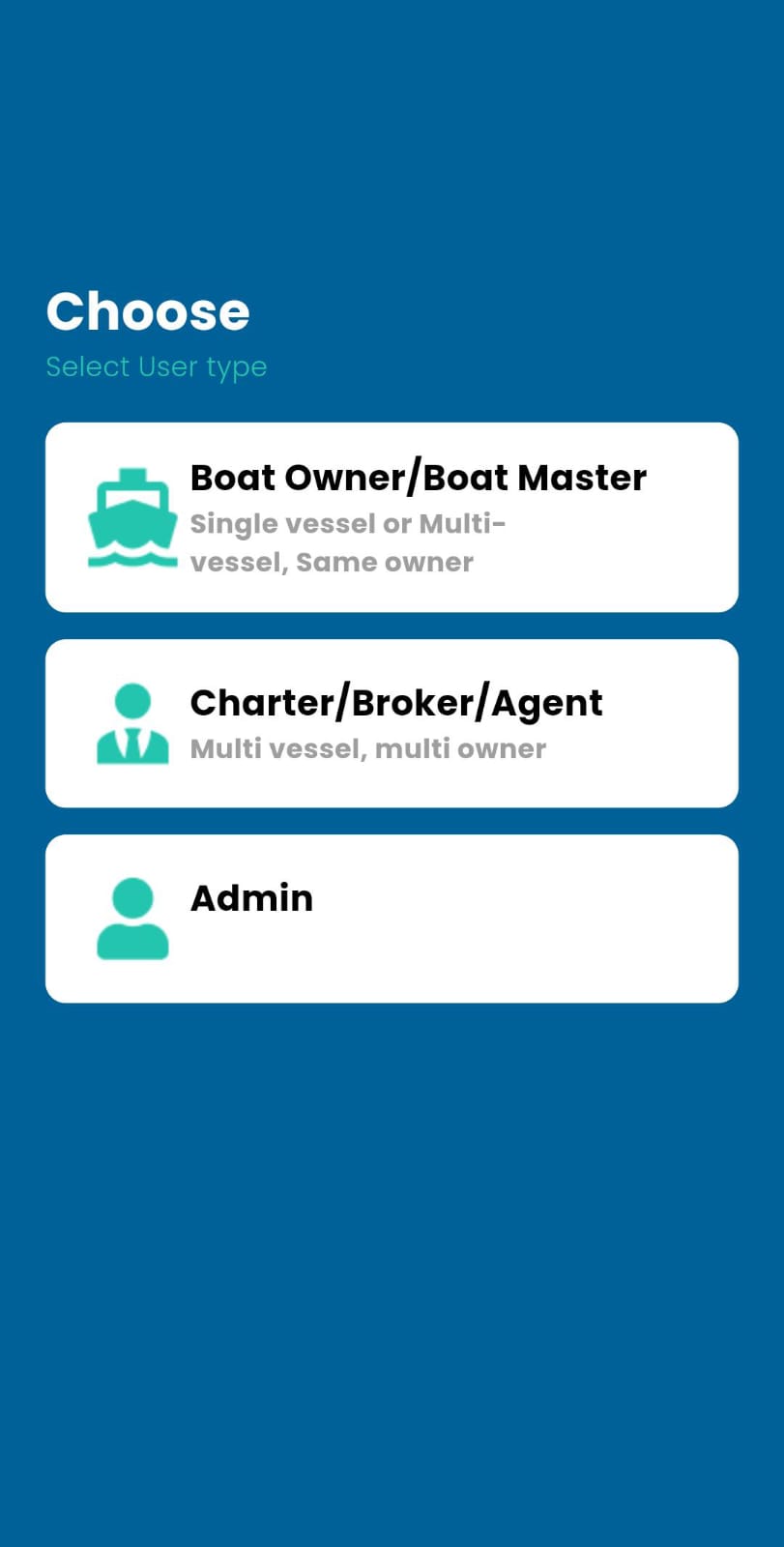Pick the Admin user type
The image size is (784, 1547).
click(392, 919)
